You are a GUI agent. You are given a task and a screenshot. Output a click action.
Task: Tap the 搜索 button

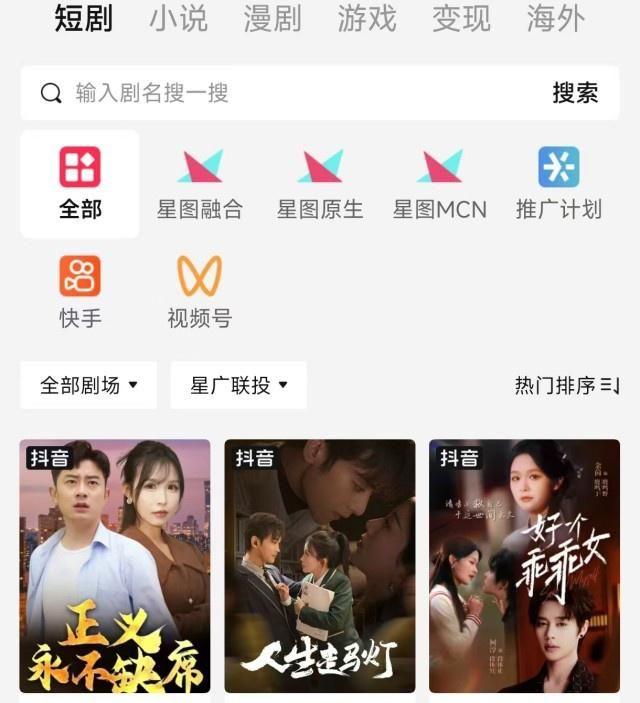point(575,93)
